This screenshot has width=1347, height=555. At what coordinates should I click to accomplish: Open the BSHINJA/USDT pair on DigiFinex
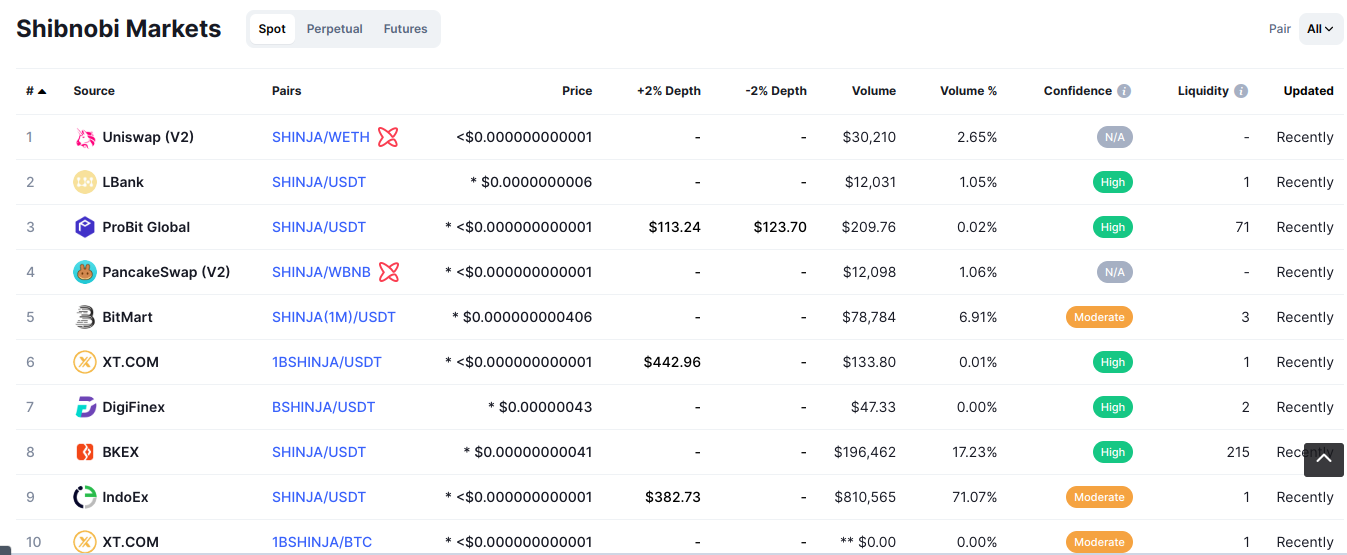click(x=323, y=407)
